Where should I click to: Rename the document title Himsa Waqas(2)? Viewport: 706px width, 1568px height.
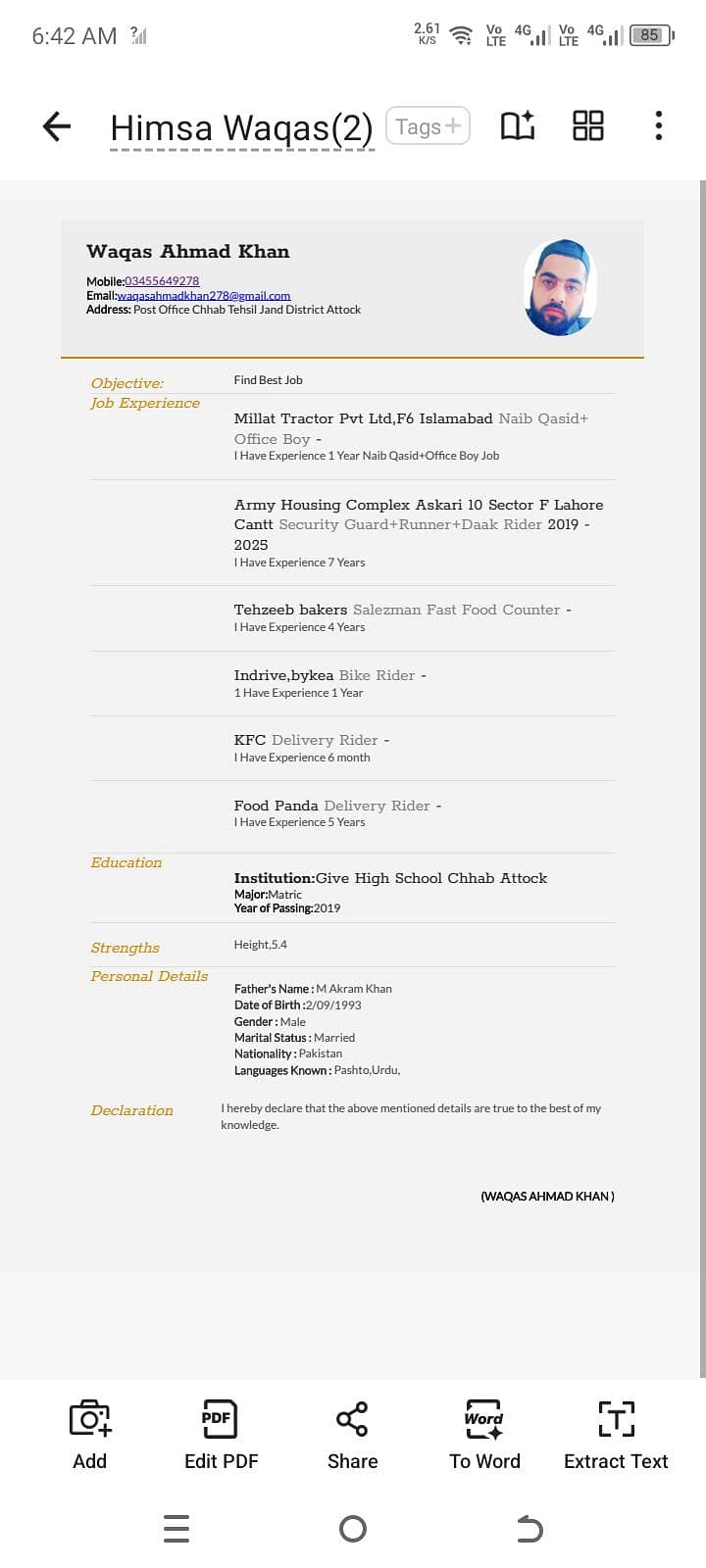coord(241,128)
